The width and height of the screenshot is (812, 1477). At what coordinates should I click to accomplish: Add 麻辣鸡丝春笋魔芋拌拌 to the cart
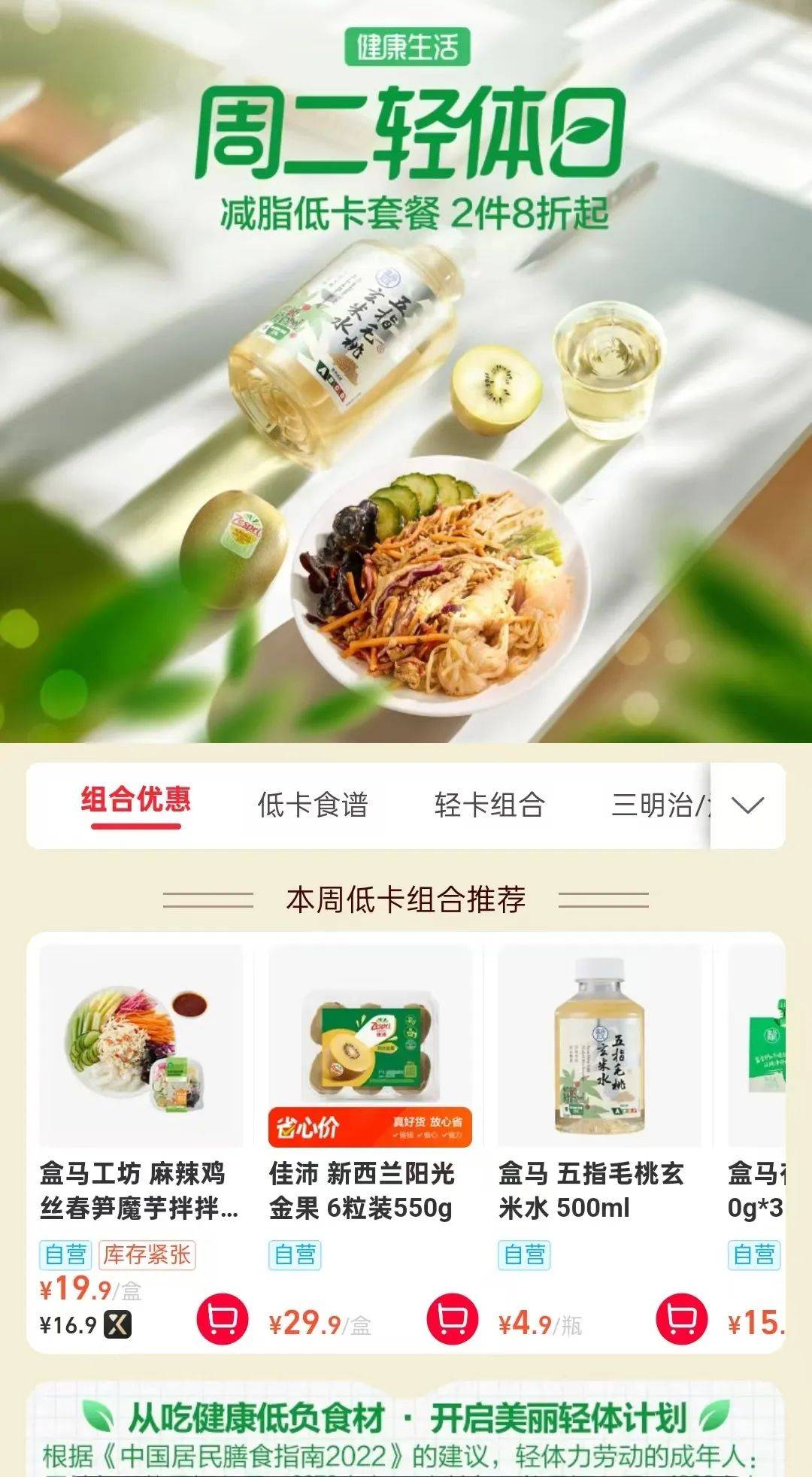point(223,1318)
